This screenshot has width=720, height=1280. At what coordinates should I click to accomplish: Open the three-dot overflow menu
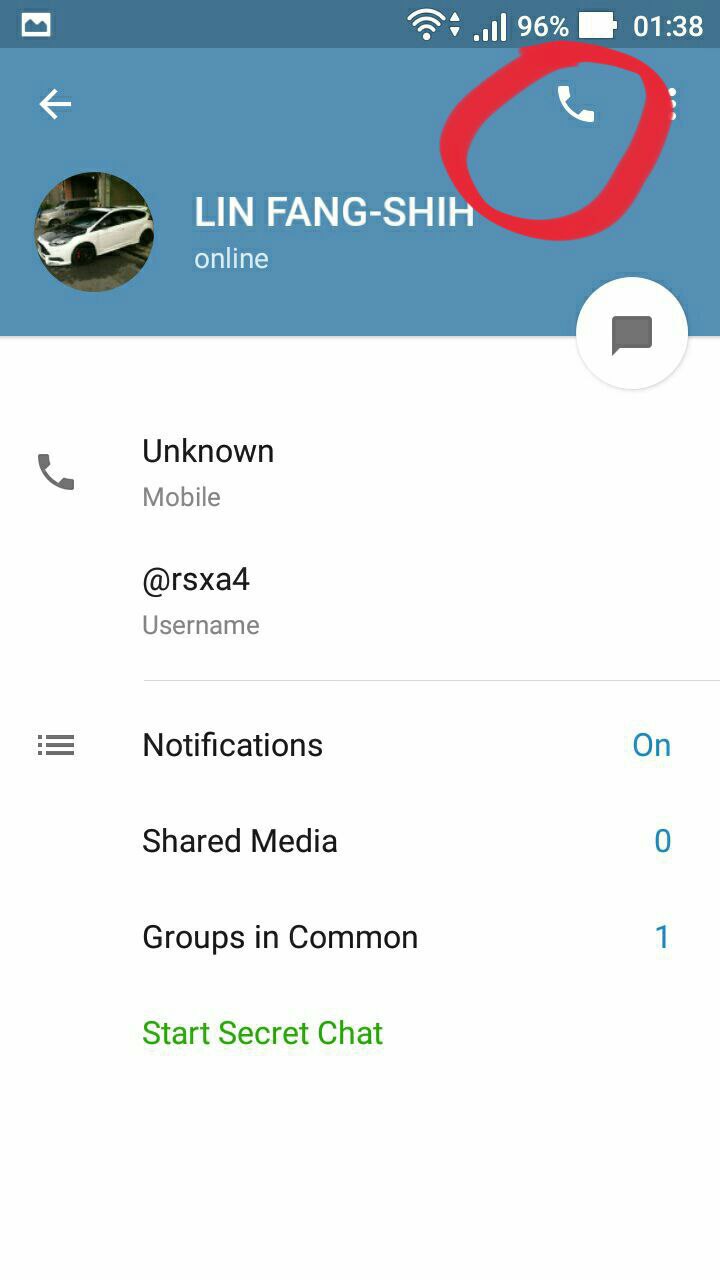pos(673,104)
